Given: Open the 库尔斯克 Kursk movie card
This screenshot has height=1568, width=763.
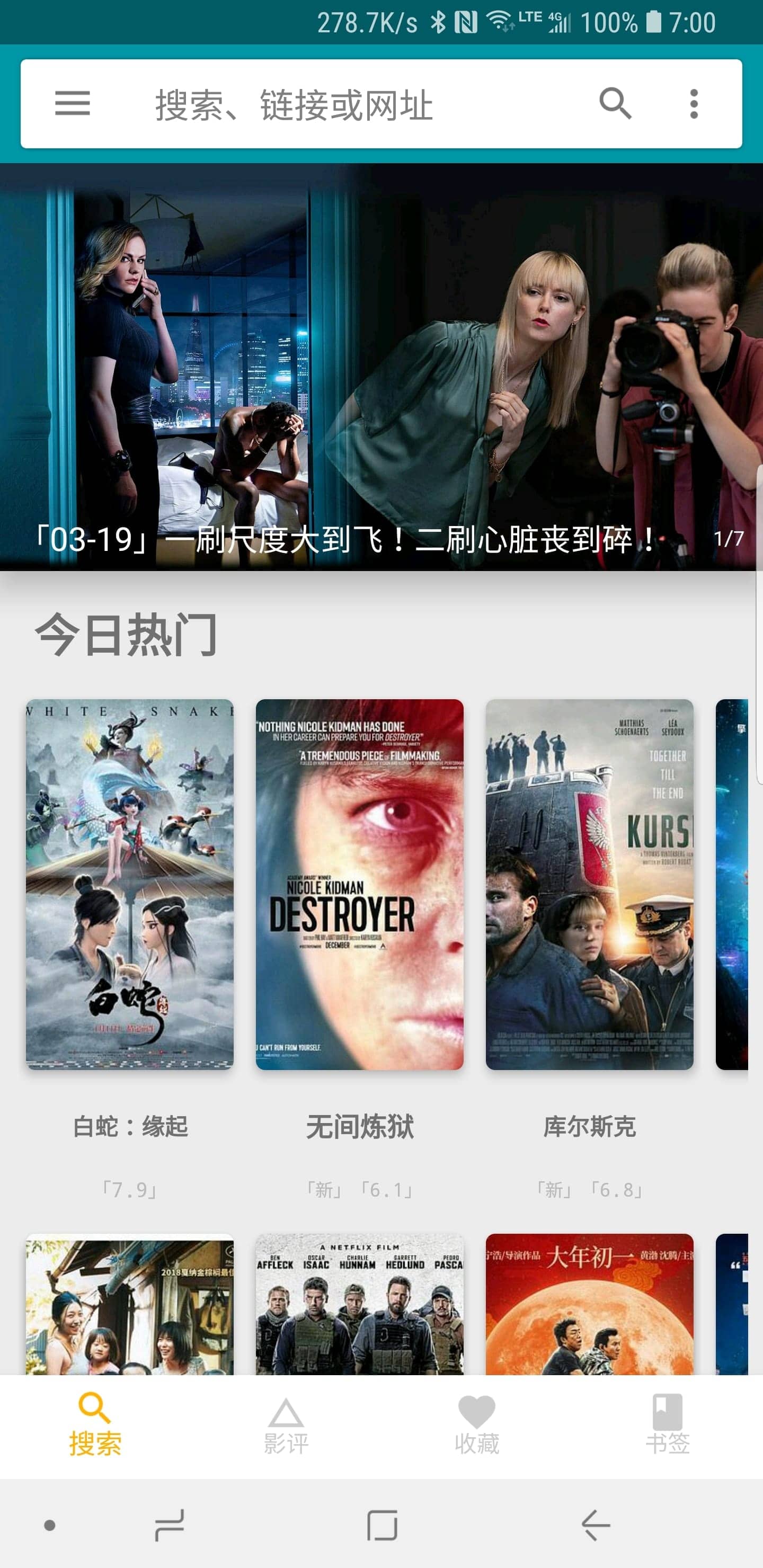Looking at the screenshot, I should 589,884.
